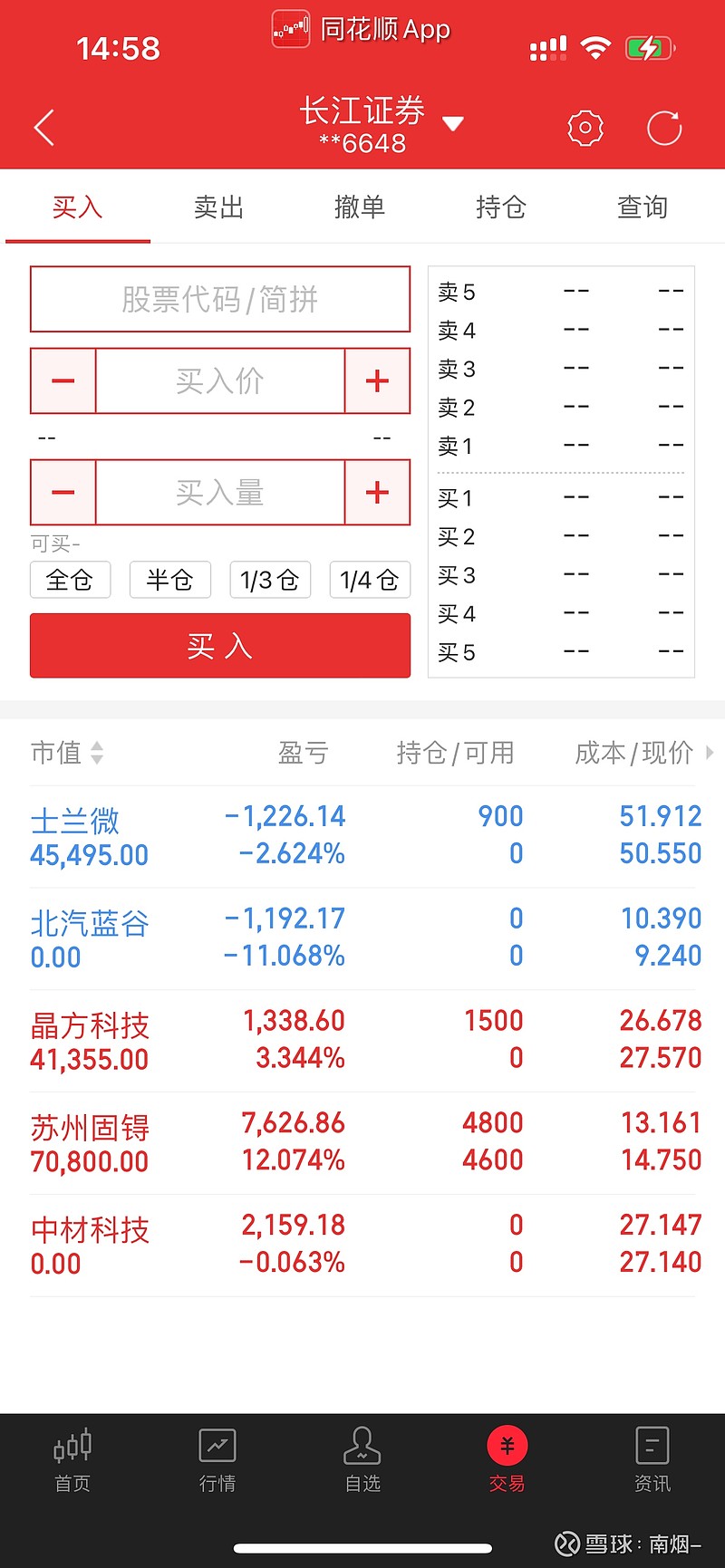Open the 苏州固锝 holding row
The width and height of the screenshot is (725, 1568).
point(365,1142)
